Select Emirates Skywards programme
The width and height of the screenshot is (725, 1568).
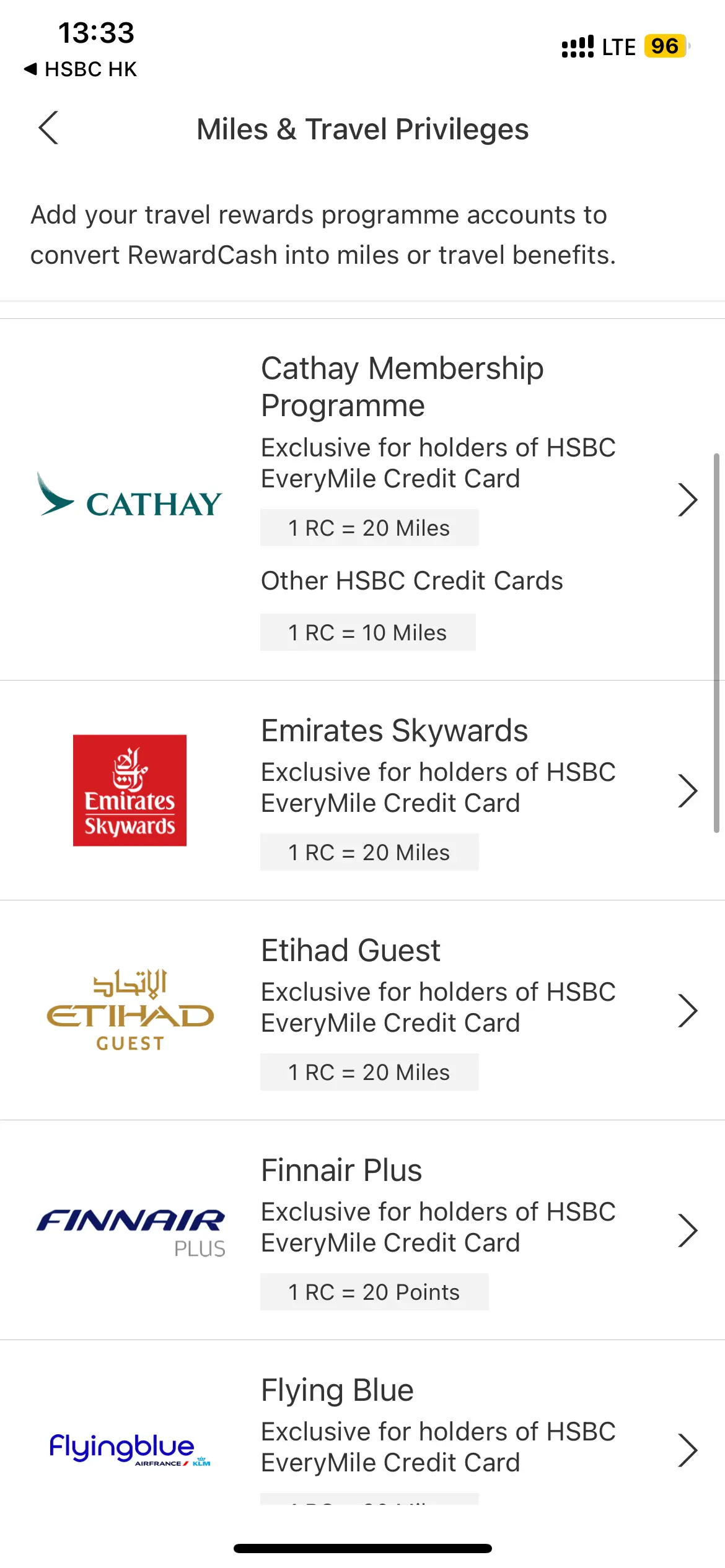pos(362,790)
